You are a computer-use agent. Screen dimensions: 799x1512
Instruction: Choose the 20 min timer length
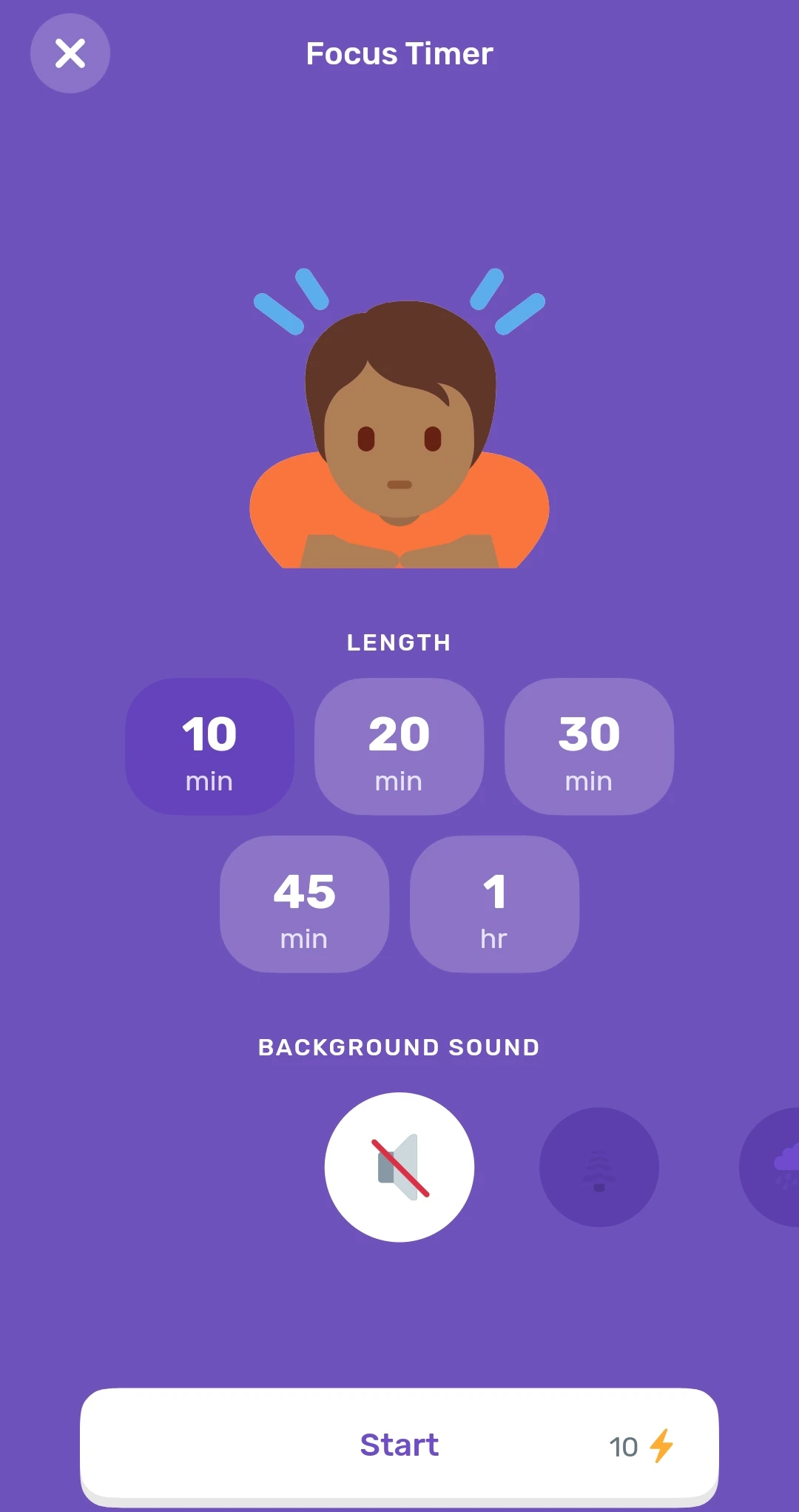tap(399, 746)
